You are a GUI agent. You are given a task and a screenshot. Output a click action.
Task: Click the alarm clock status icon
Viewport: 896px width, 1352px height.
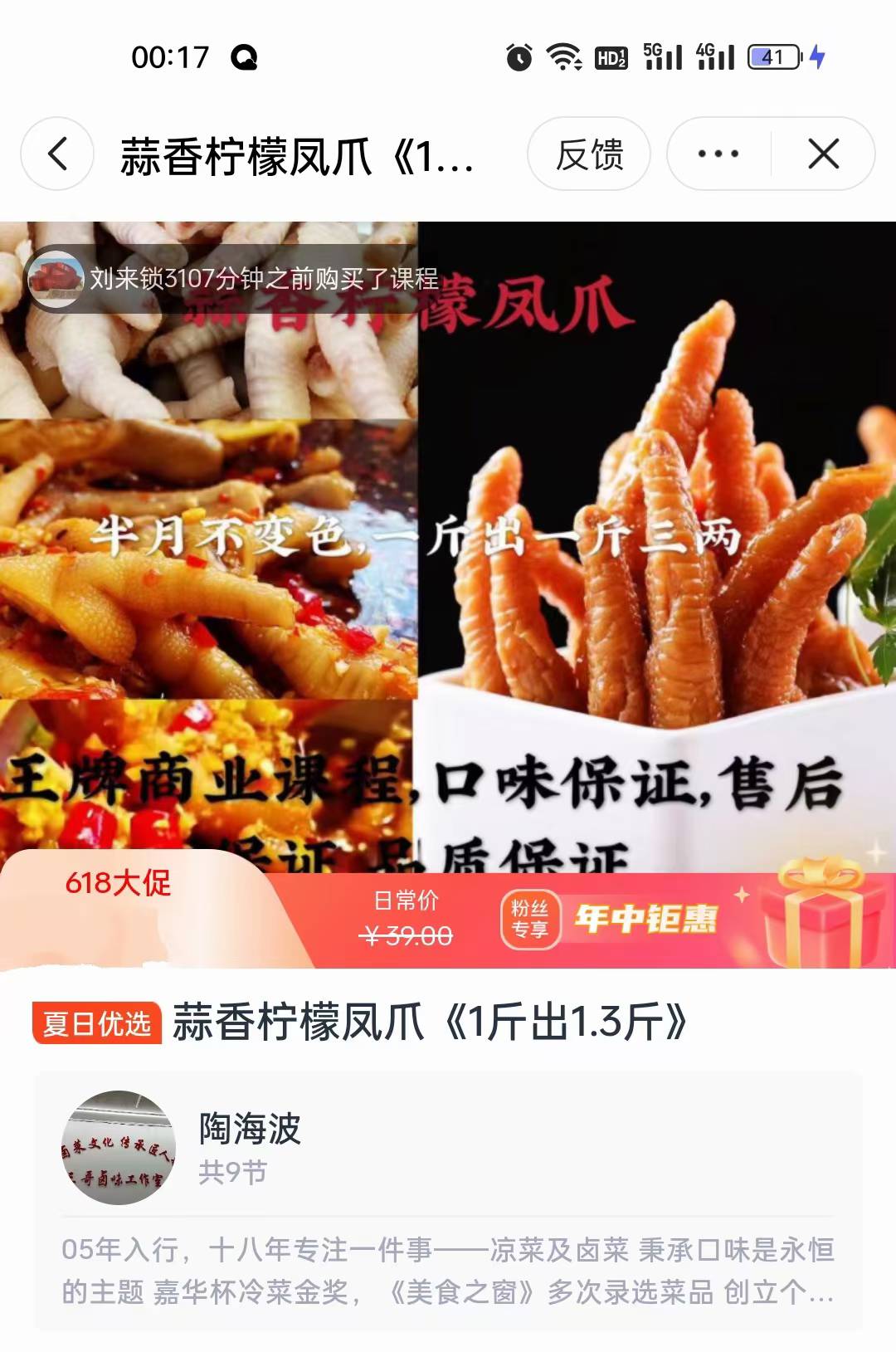(x=519, y=56)
